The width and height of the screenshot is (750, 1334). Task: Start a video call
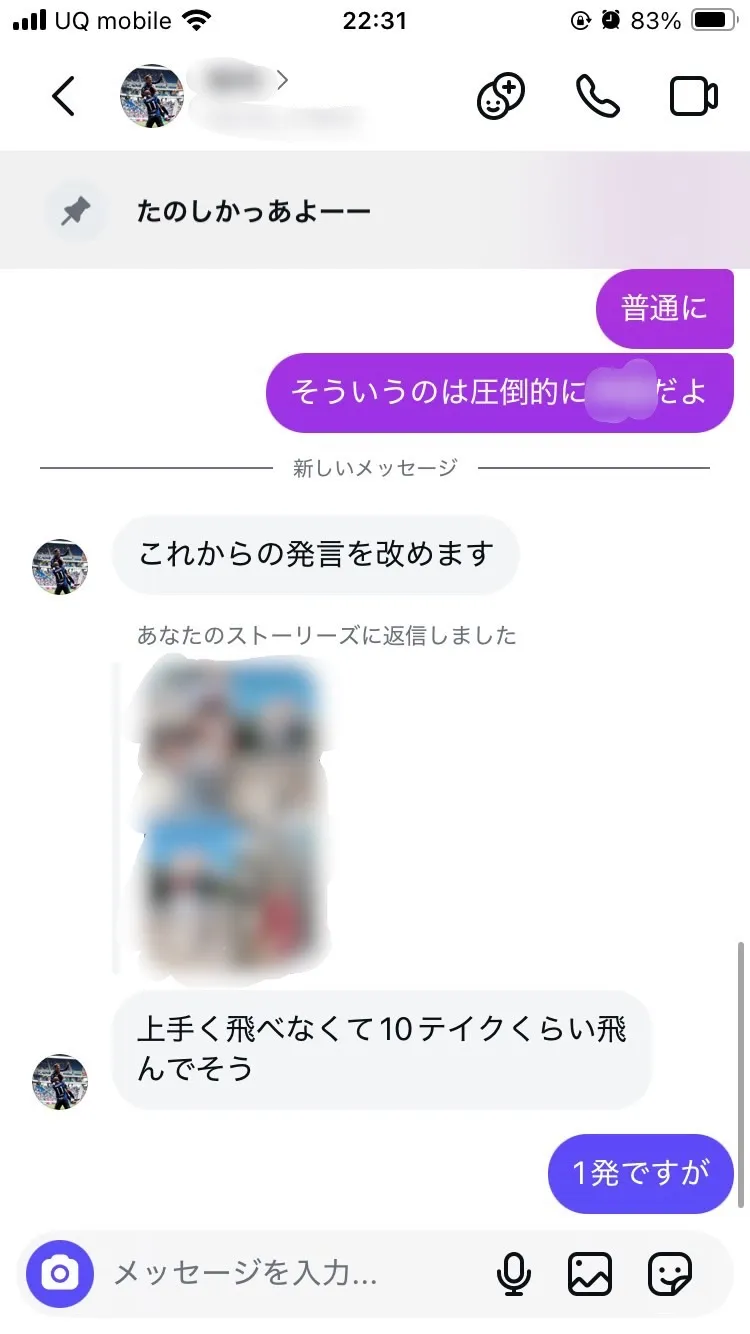coord(693,97)
